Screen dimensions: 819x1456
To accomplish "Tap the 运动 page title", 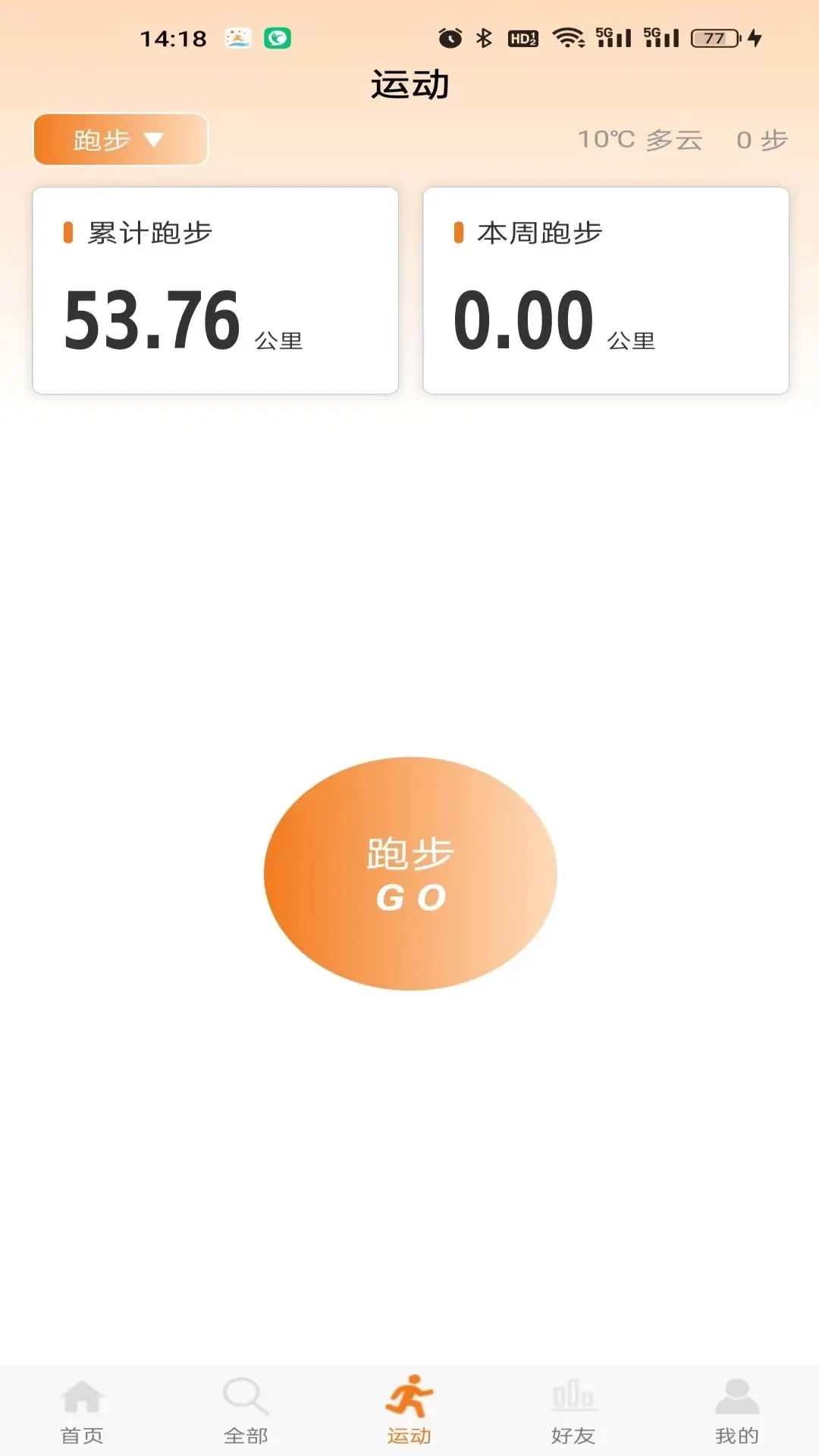I will coord(409,85).
